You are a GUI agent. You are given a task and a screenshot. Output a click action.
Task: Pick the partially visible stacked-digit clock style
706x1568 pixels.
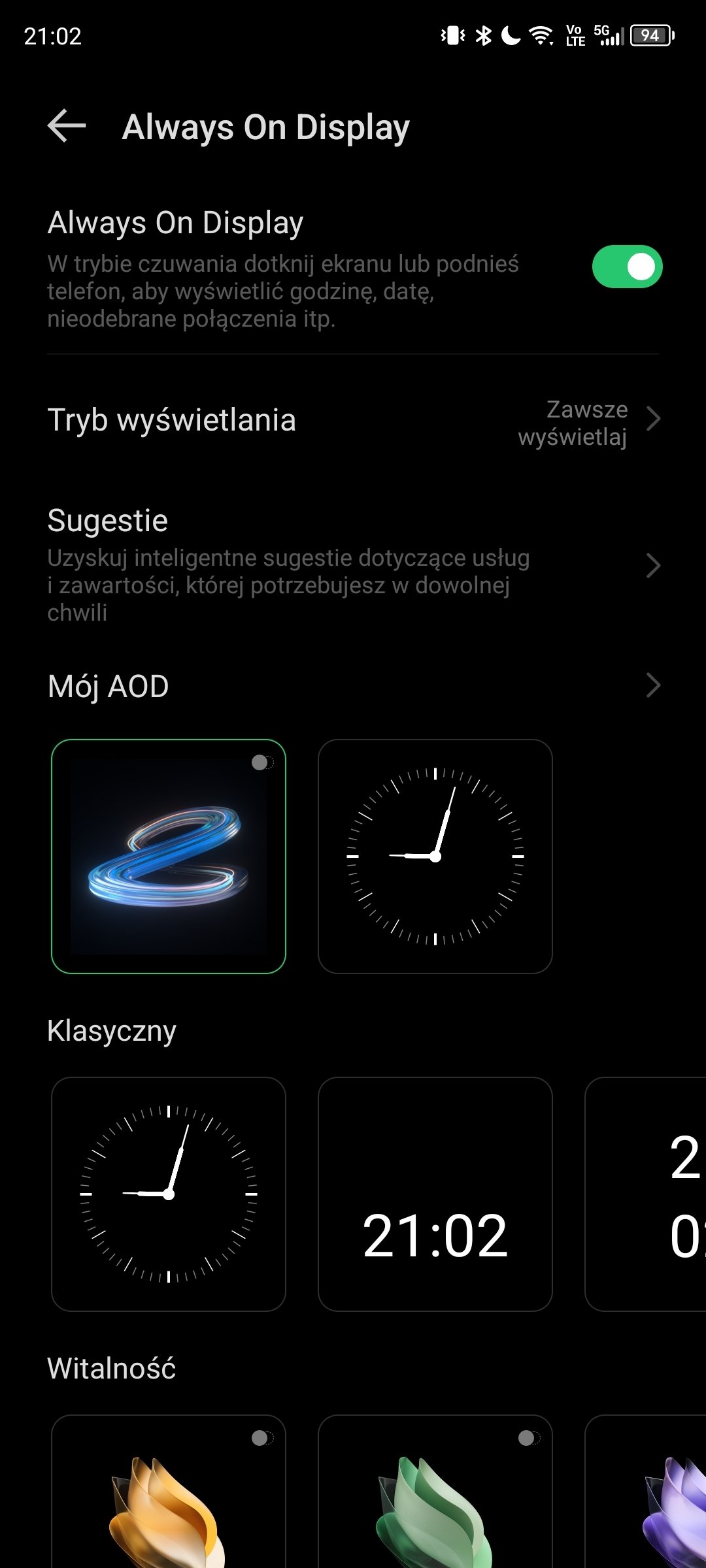pyautogui.click(x=645, y=1194)
